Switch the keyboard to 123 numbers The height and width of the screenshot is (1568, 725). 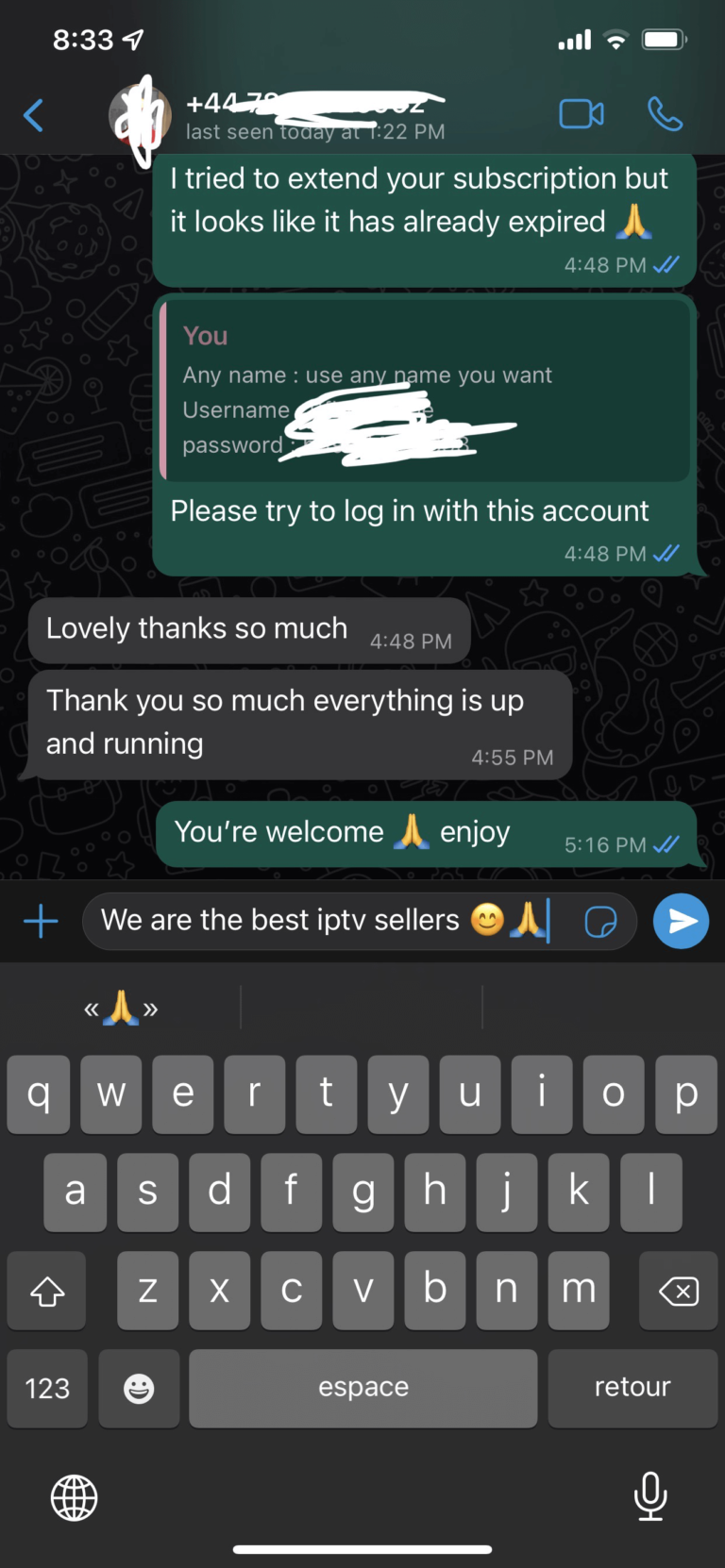(47, 1388)
